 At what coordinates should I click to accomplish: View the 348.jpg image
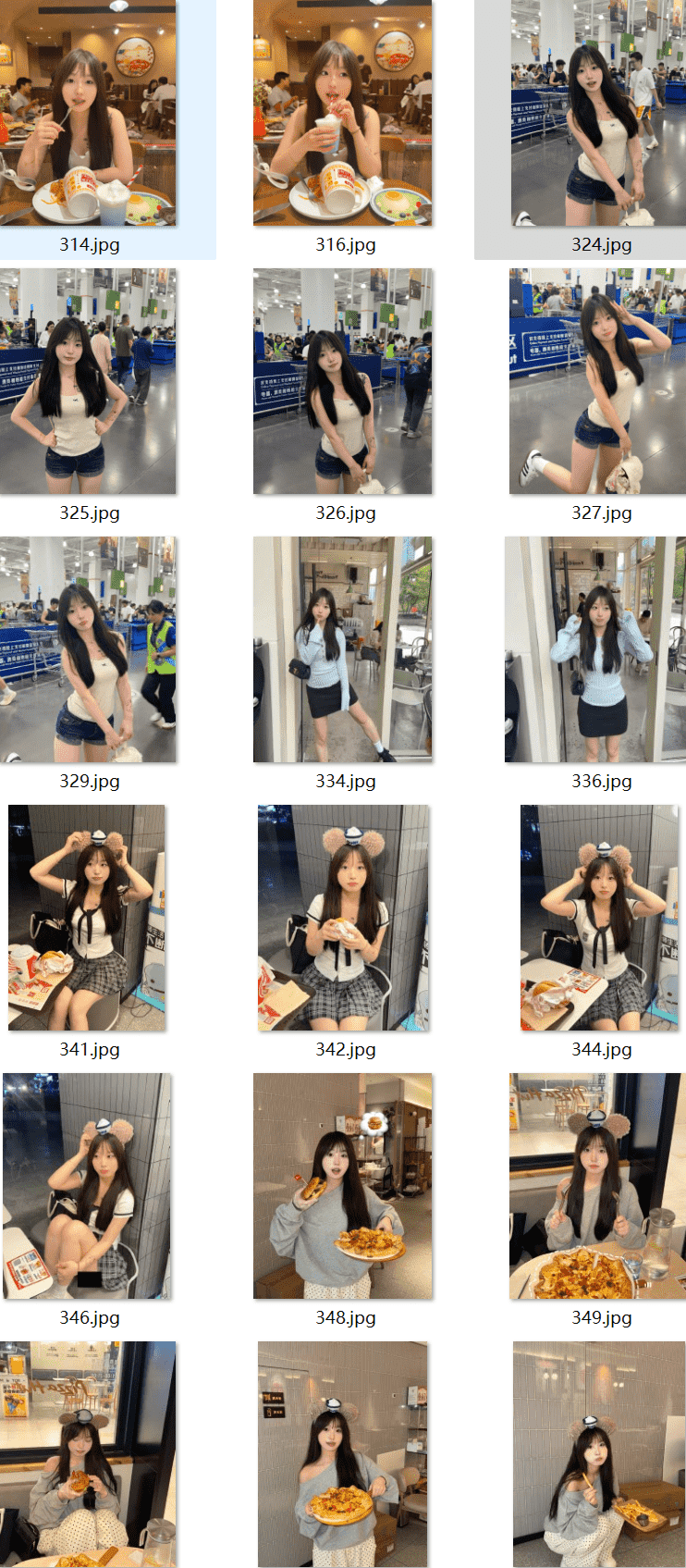point(343,1186)
